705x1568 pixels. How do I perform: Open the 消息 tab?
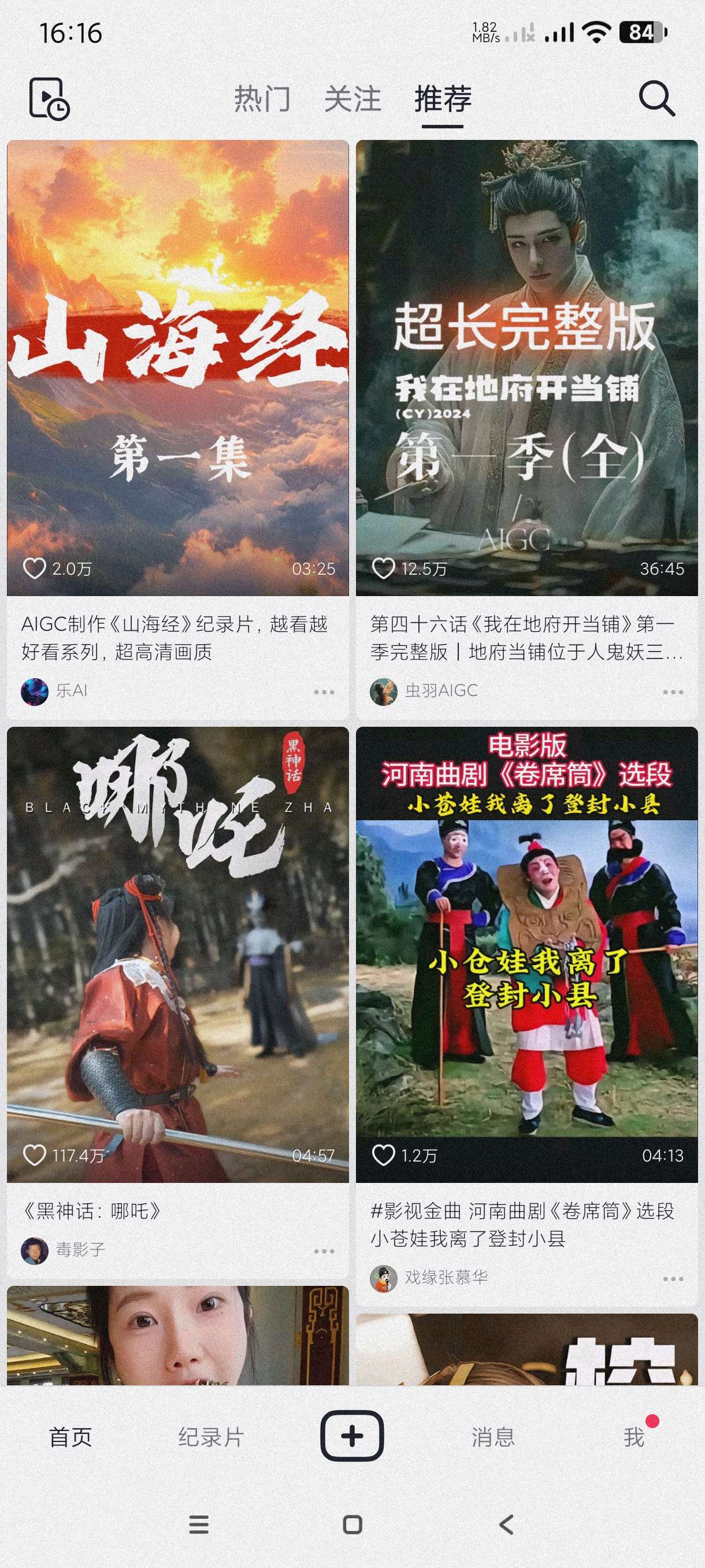tap(493, 1437)
